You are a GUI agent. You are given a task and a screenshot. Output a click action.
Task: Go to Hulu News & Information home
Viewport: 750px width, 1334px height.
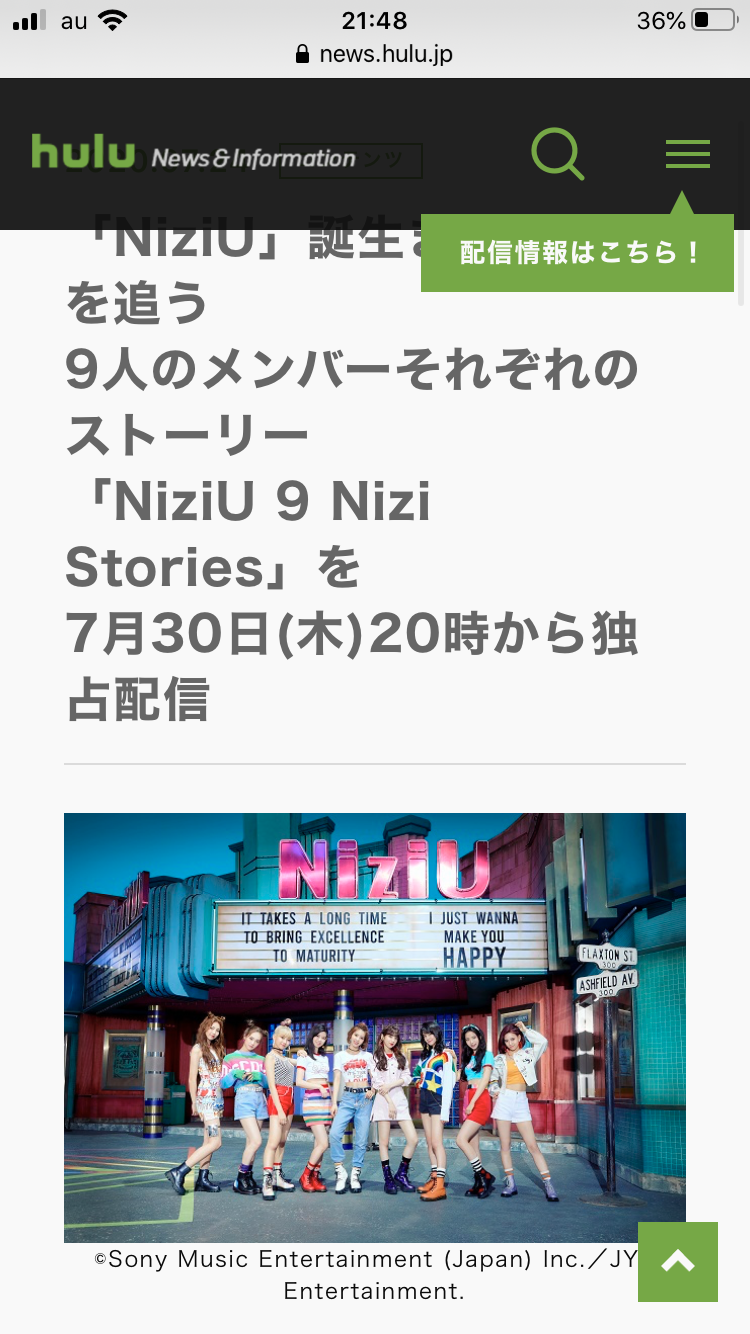point(193,155)
